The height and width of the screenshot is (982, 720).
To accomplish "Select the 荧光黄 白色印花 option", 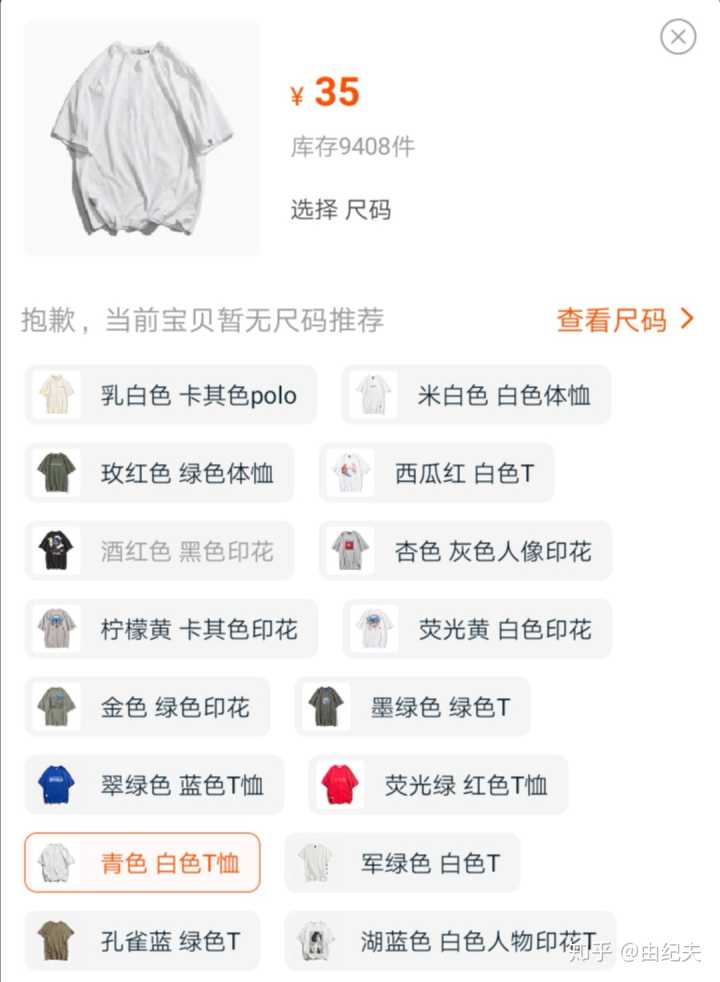I will [x=476, y=629].
